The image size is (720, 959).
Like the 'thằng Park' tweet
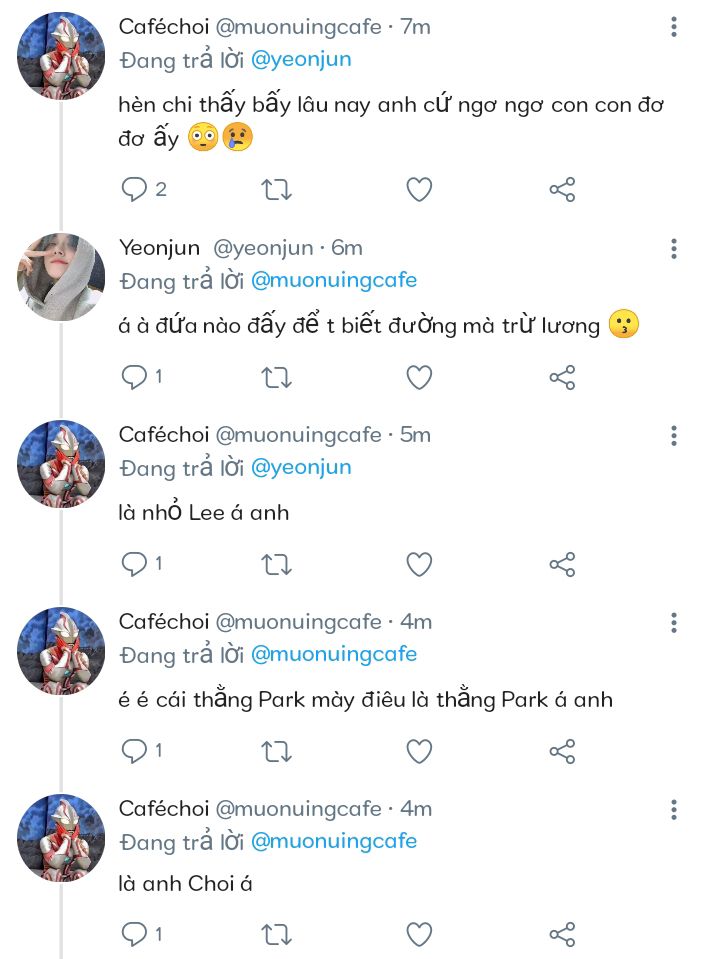pos(419,751)
